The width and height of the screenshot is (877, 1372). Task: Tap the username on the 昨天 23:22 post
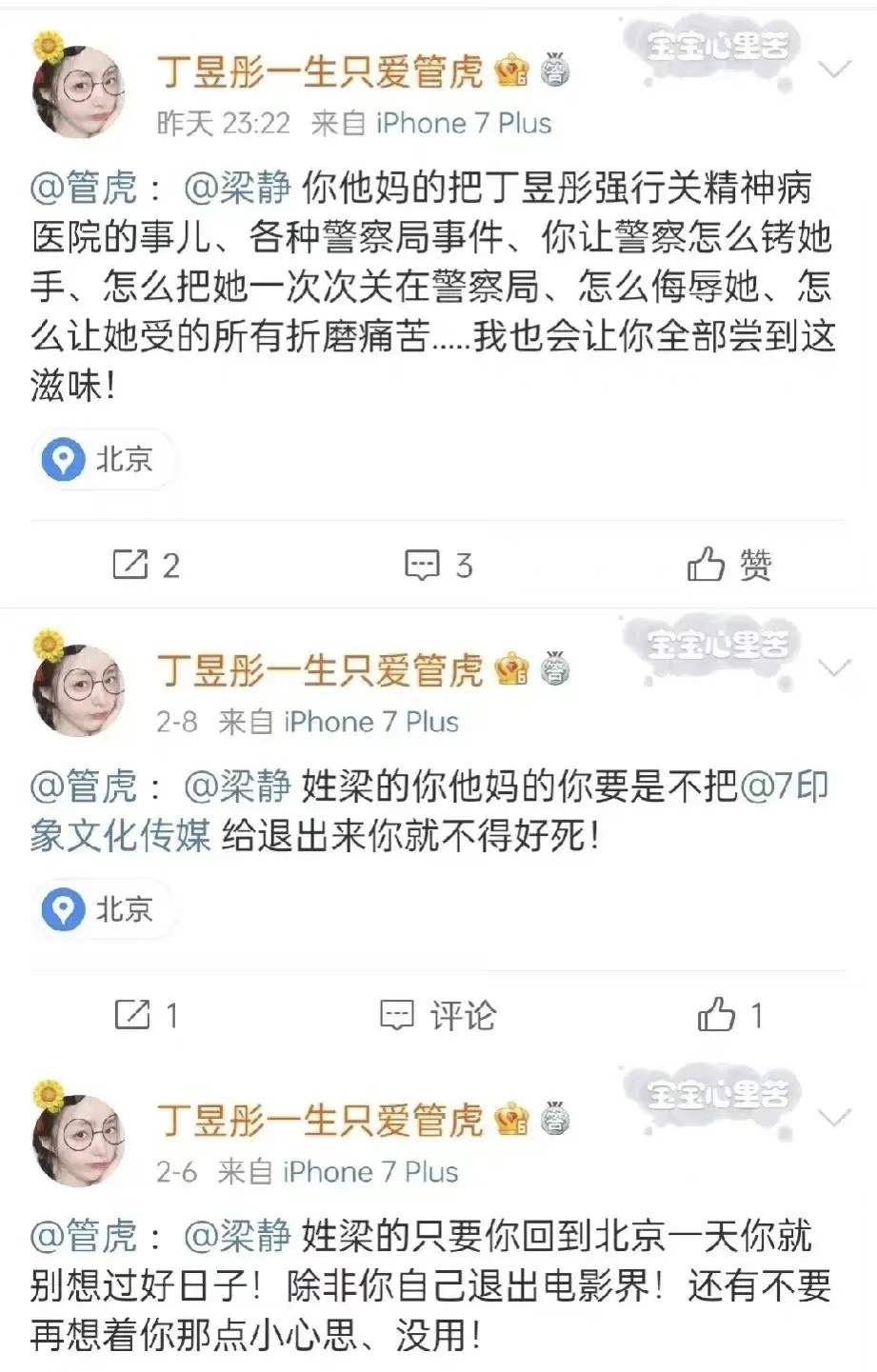[321, 72]
